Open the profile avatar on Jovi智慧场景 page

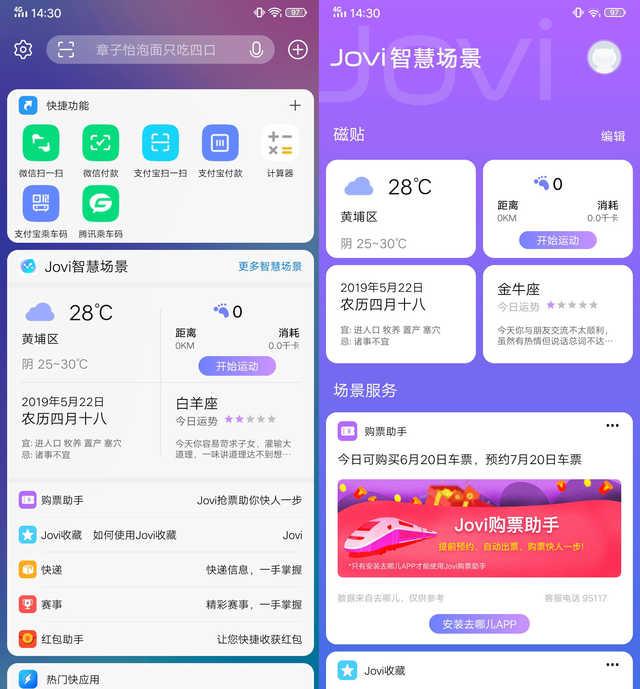pos(603,57)
